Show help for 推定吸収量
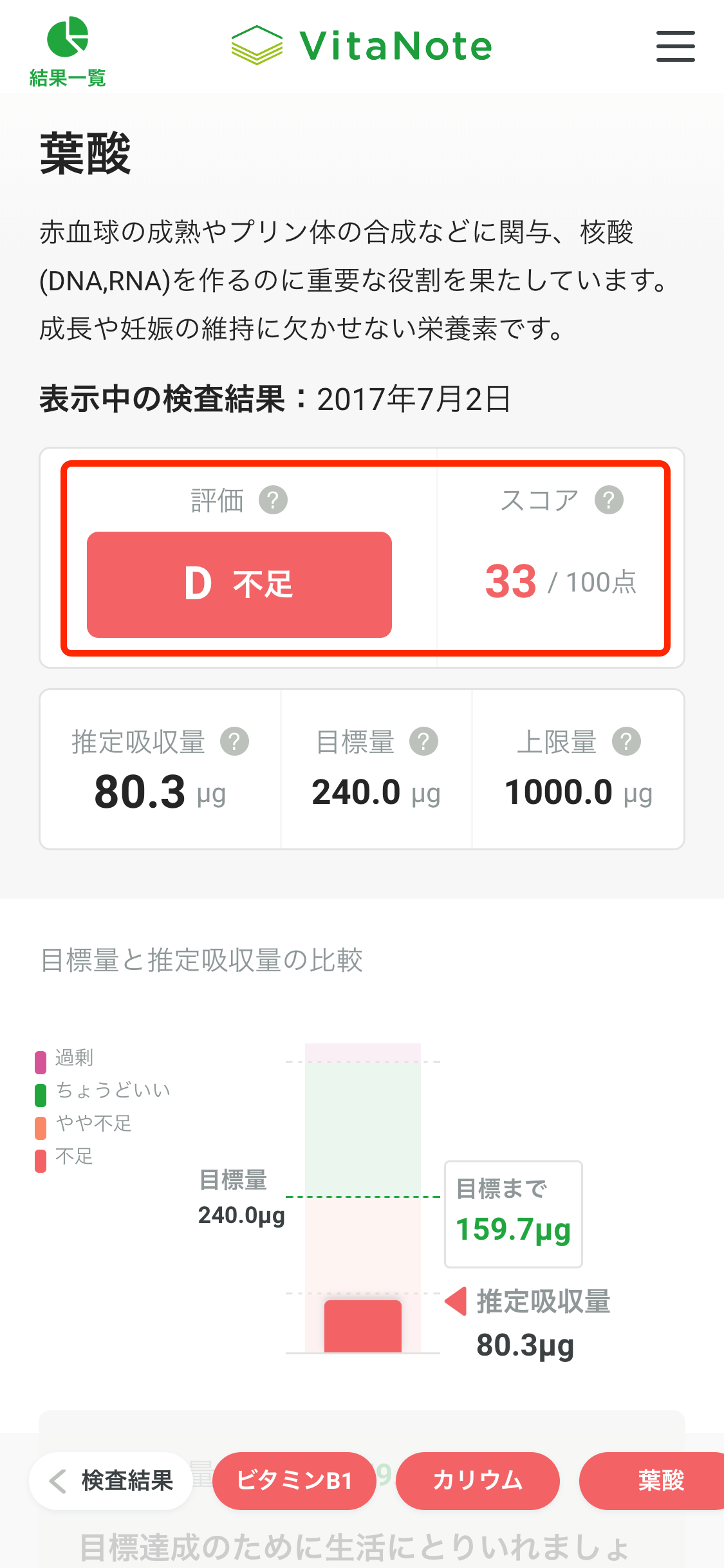Viewport: 724px width, 1568px height. (x=234, y=742)
